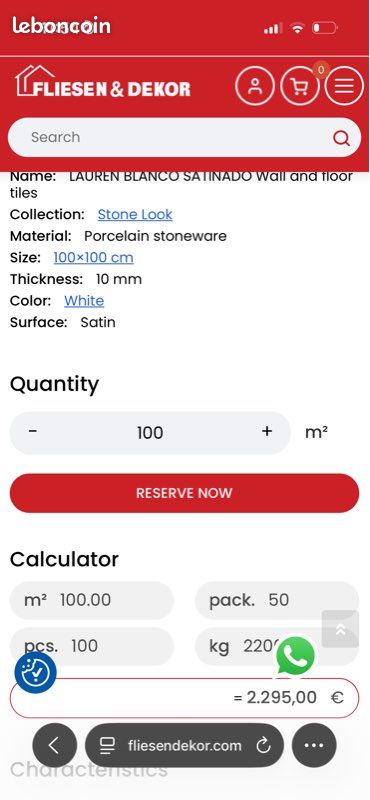Reload the fliesendekor.com page
The image size is (370, 800).
point(263,746)
